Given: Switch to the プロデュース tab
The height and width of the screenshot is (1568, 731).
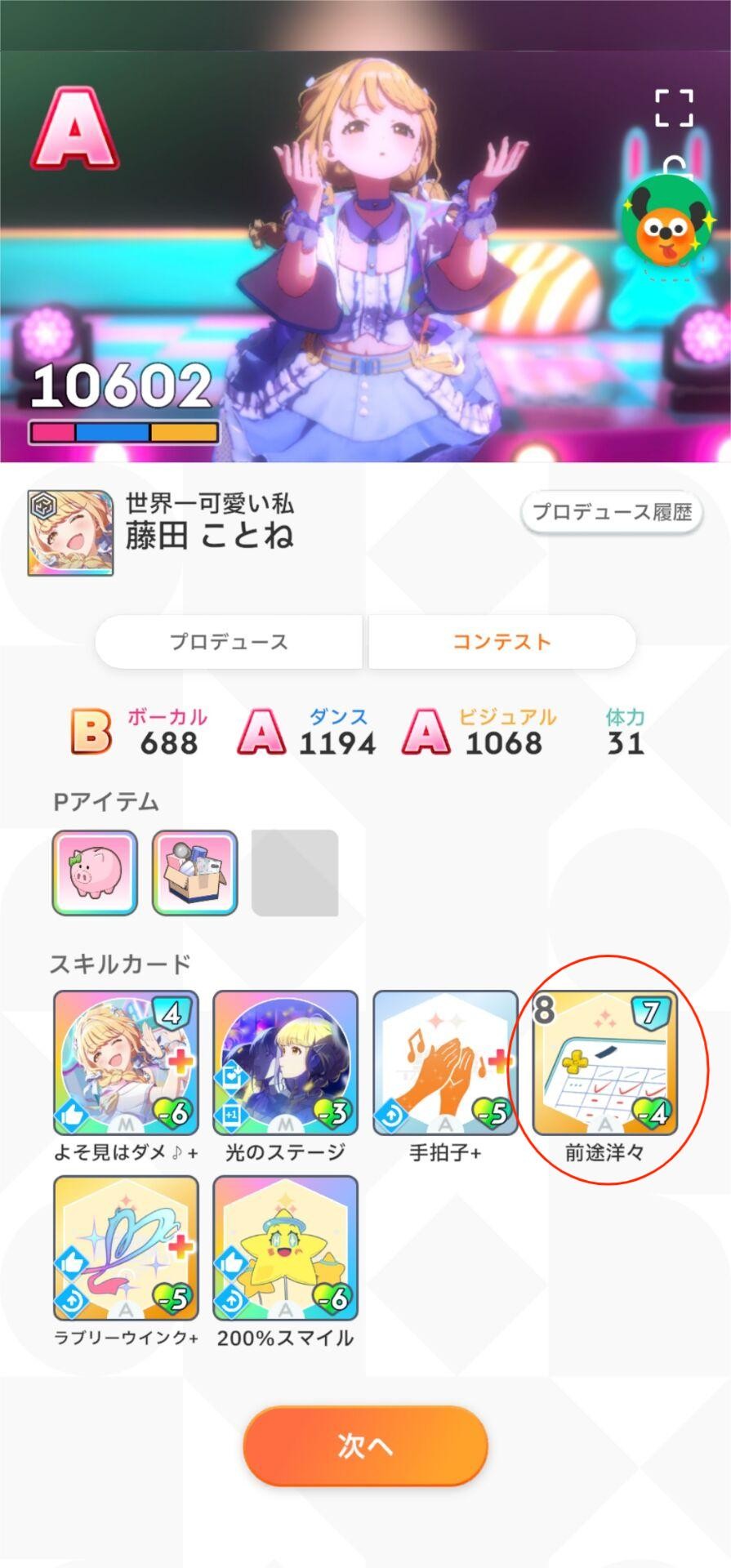Looking at the screenshot, I should [229, 642].
